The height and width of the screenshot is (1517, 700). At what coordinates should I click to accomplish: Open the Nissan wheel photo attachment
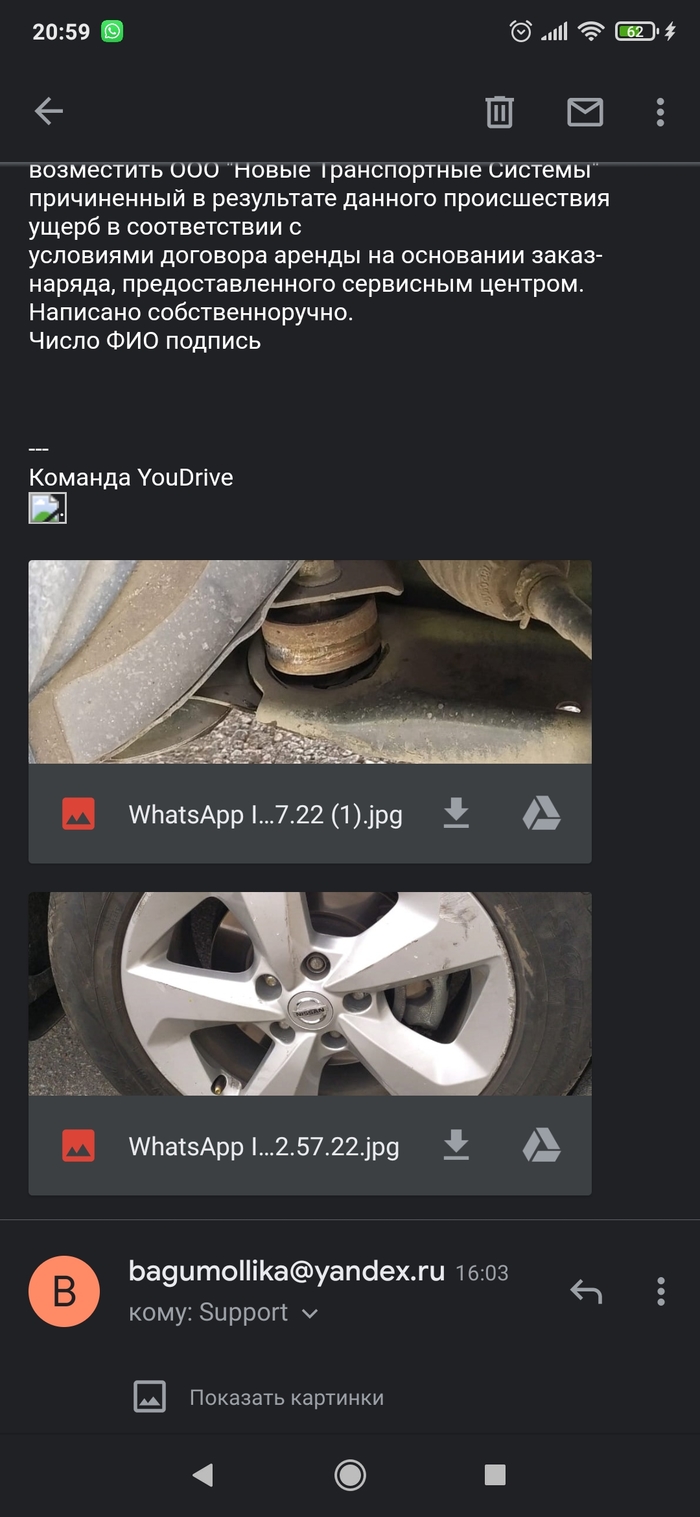pyautogui.click(x=310, y=994)
